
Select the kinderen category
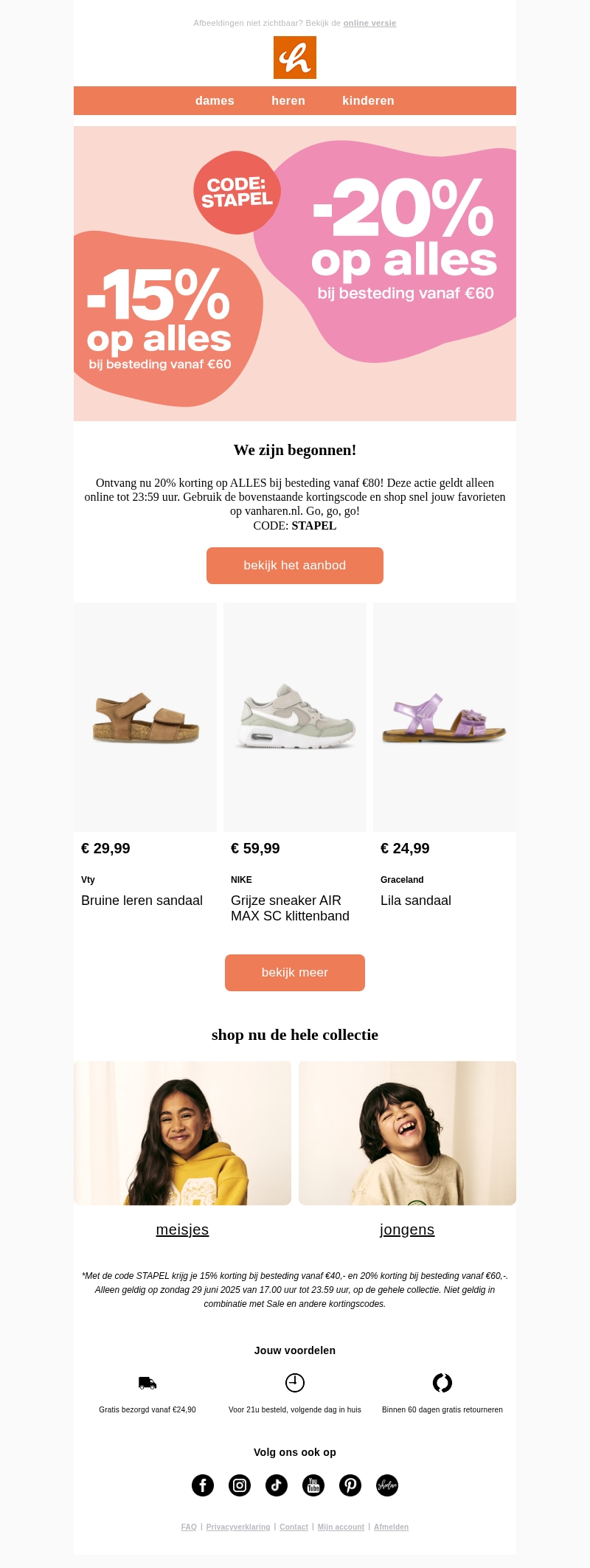point(368,101)
